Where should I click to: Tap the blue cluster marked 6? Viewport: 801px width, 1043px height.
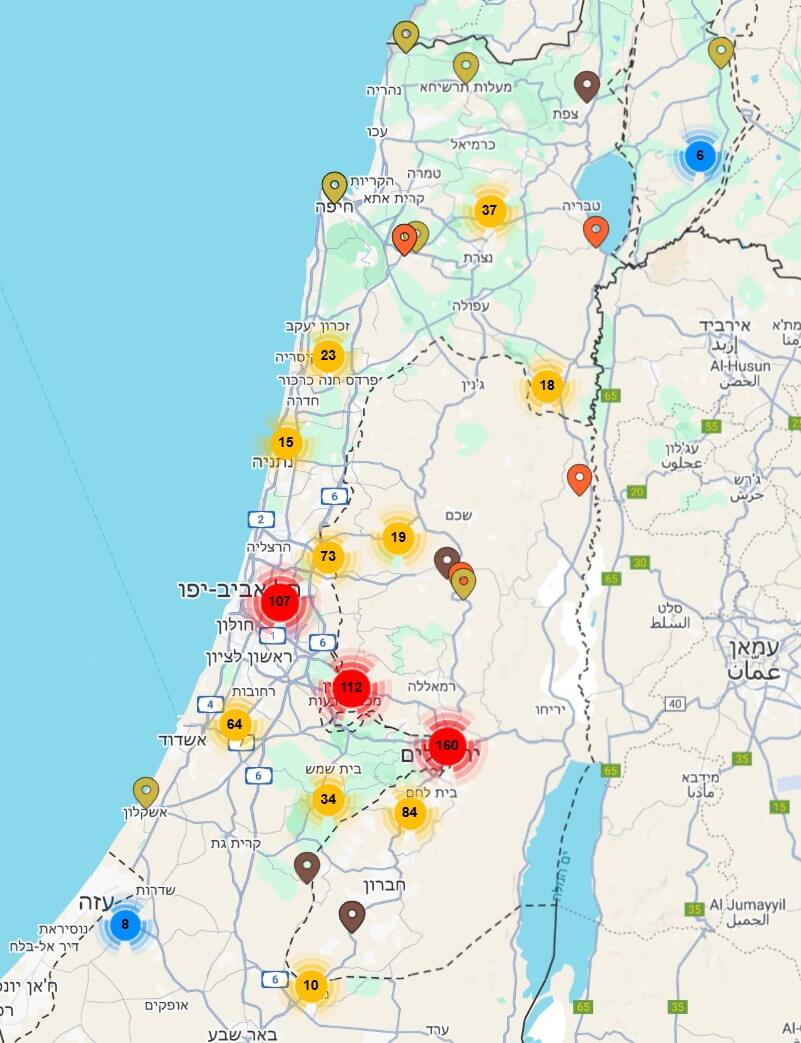tap(700, 156)
